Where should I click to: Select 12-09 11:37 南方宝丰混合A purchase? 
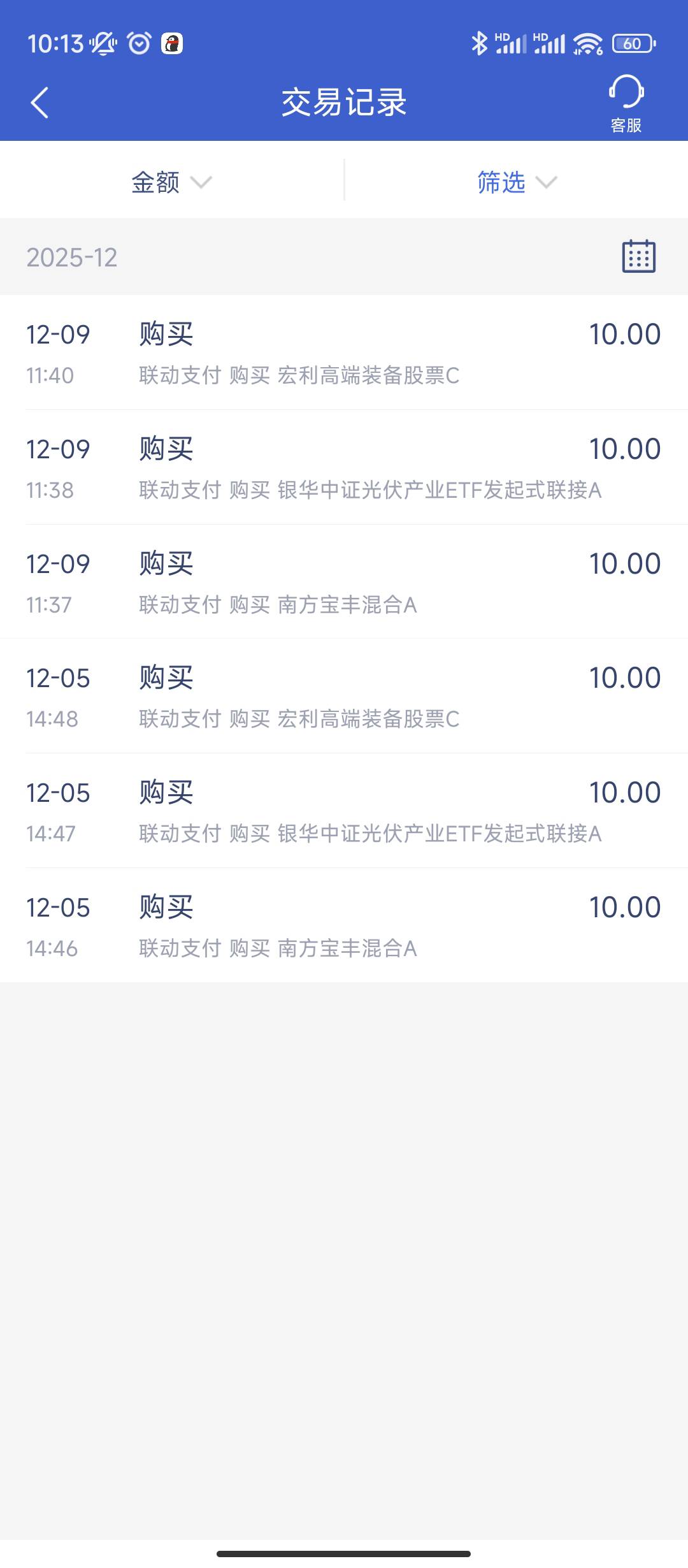click(344, 581)
